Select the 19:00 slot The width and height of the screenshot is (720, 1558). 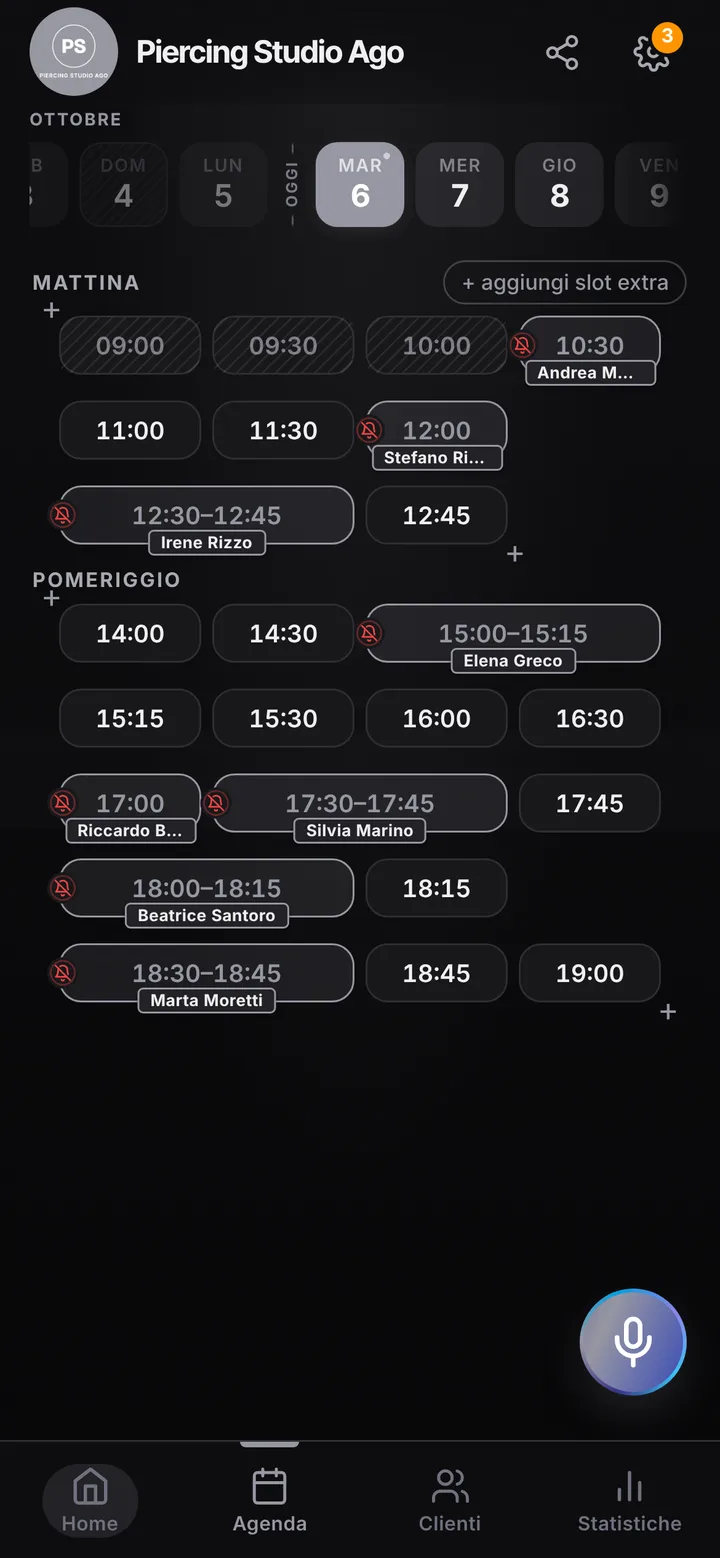tap(590, 974)
